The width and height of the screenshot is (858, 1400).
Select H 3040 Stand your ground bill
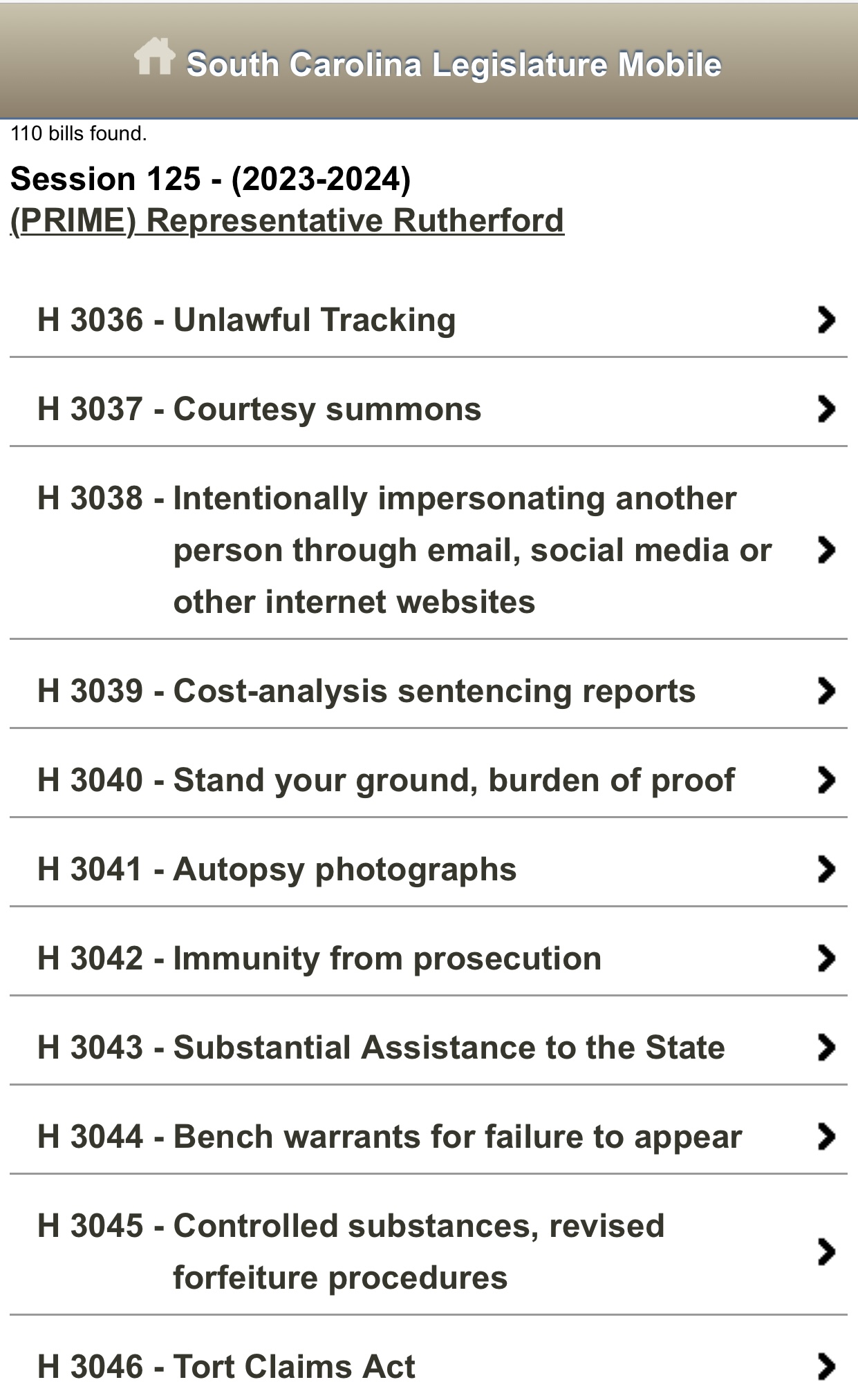(x=429, y=780)
